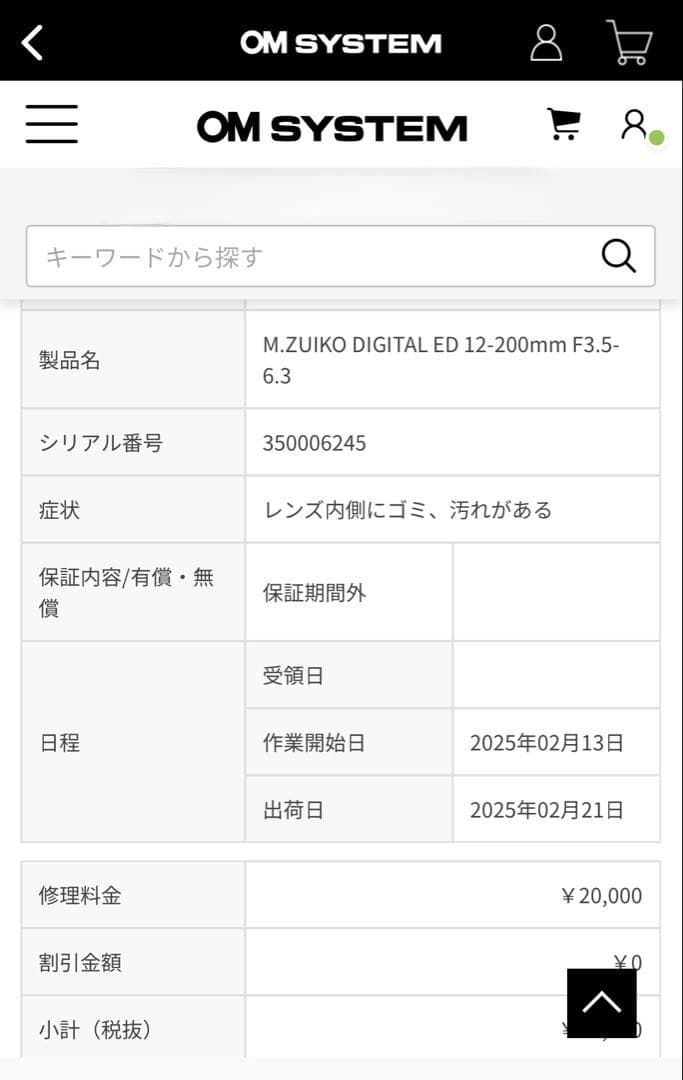Image resolution: width=683 pixels, height=1080 pixels.
Task: Open the hamburger menu
Action: click(x=52, y=125)
